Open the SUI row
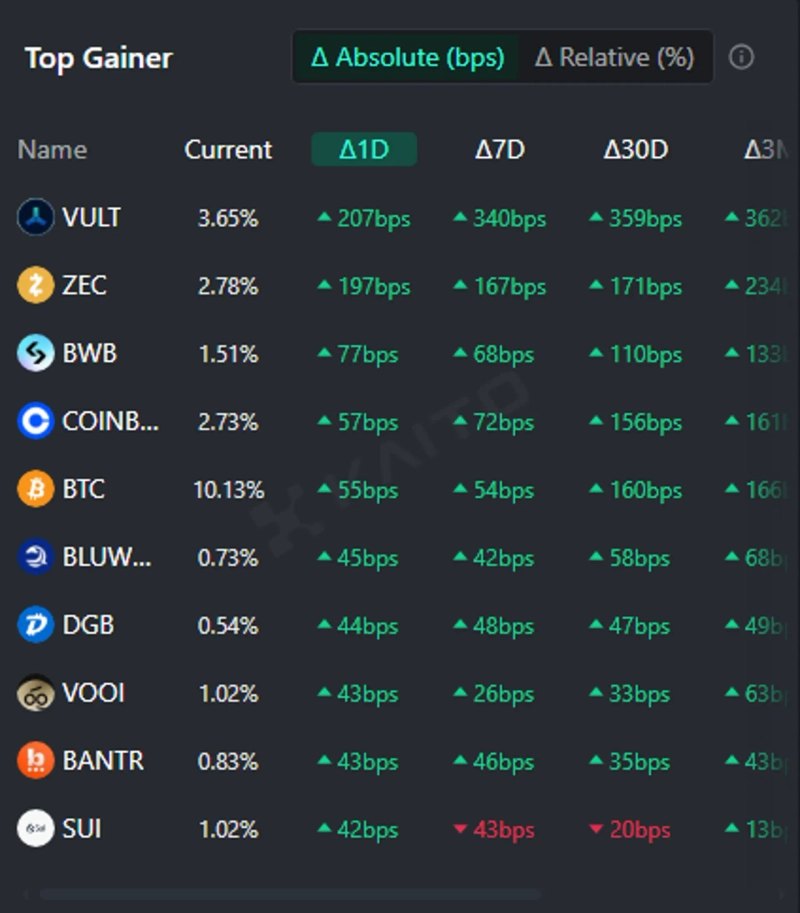 point(81,830)
